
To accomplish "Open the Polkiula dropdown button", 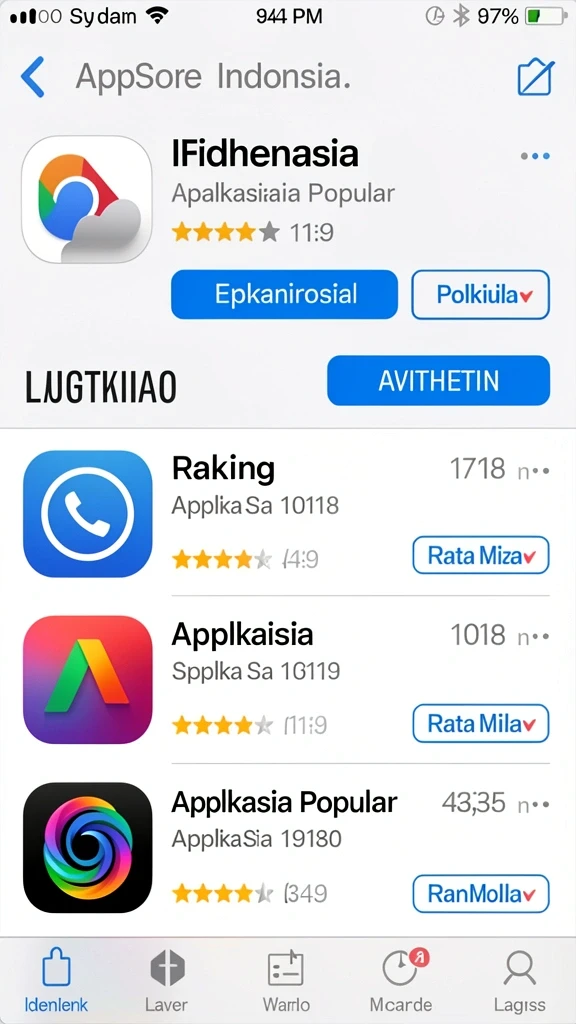I will [481, 295].
